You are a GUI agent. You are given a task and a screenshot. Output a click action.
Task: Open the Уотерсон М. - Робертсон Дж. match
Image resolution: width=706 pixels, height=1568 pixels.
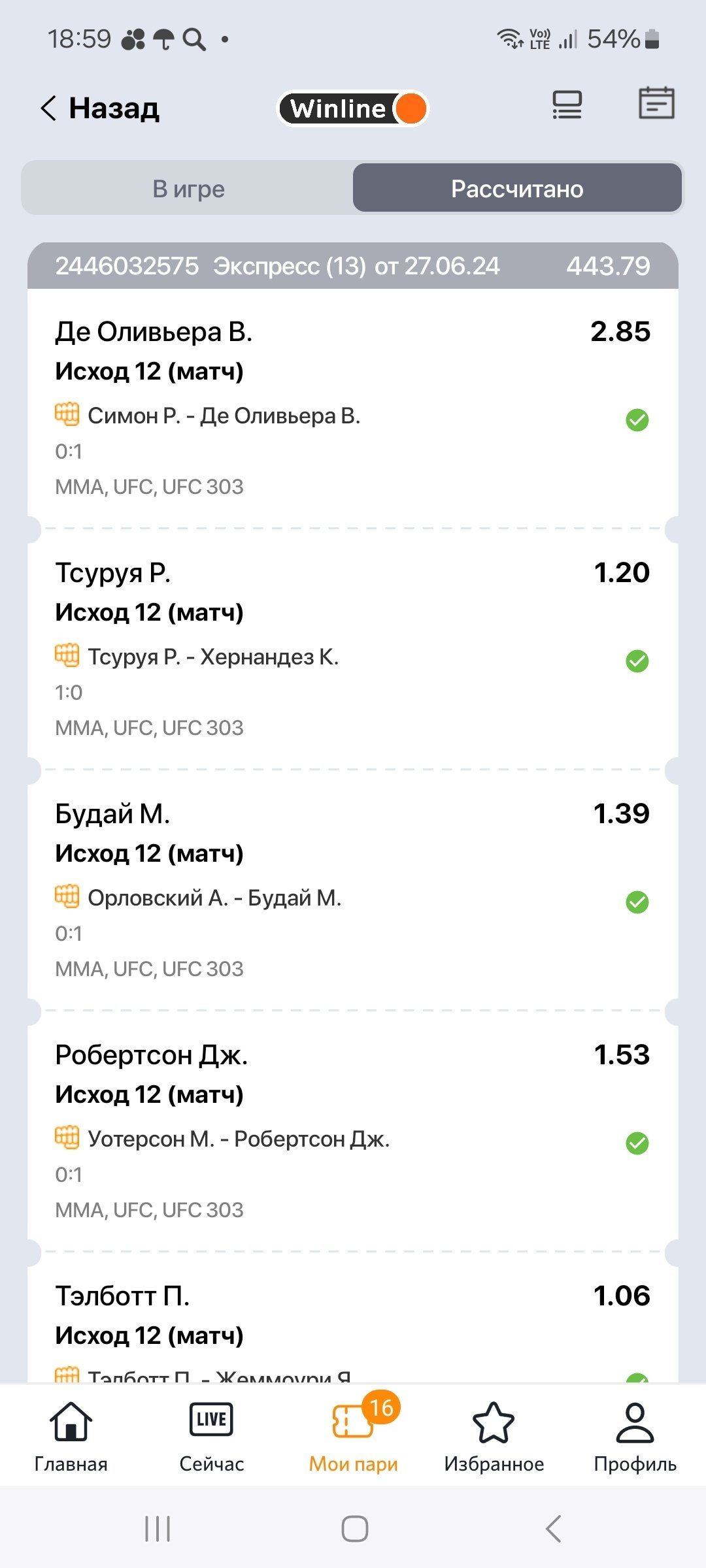coord(239,1139)
